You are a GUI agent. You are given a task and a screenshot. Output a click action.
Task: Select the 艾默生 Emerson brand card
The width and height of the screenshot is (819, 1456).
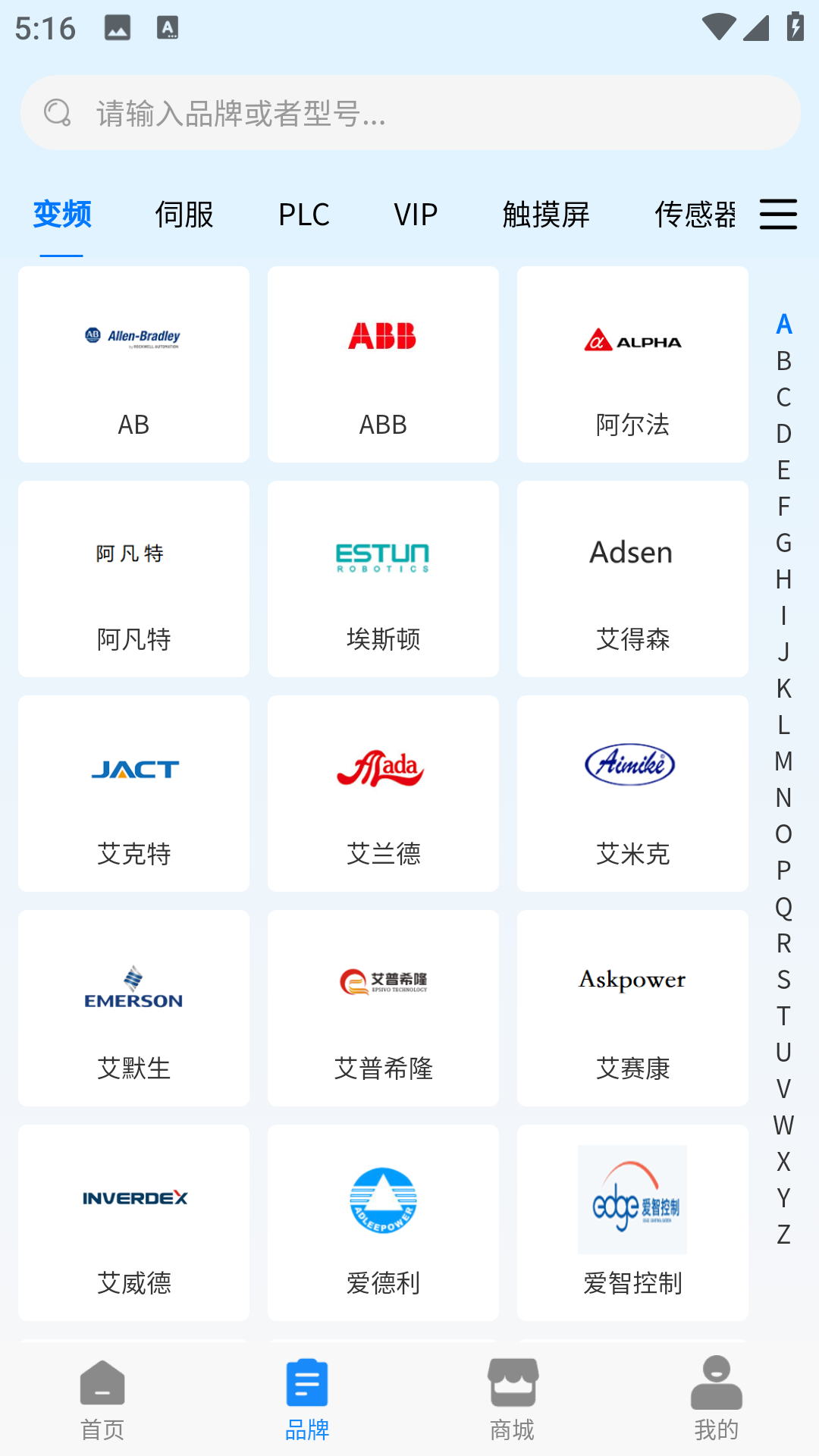point(133,1008)
